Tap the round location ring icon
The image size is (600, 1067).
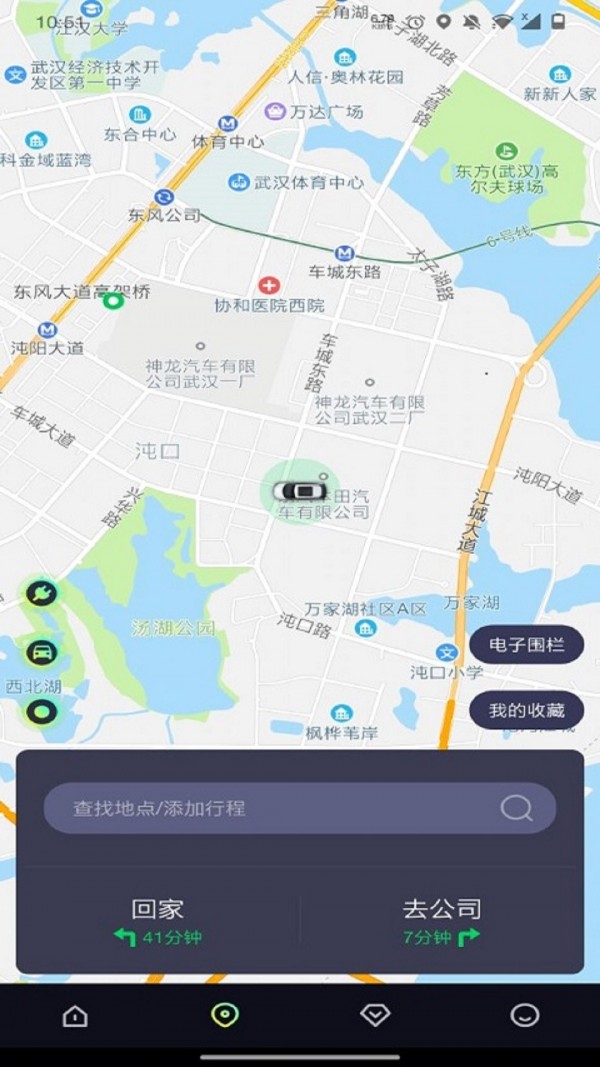(x=41, y=712)
